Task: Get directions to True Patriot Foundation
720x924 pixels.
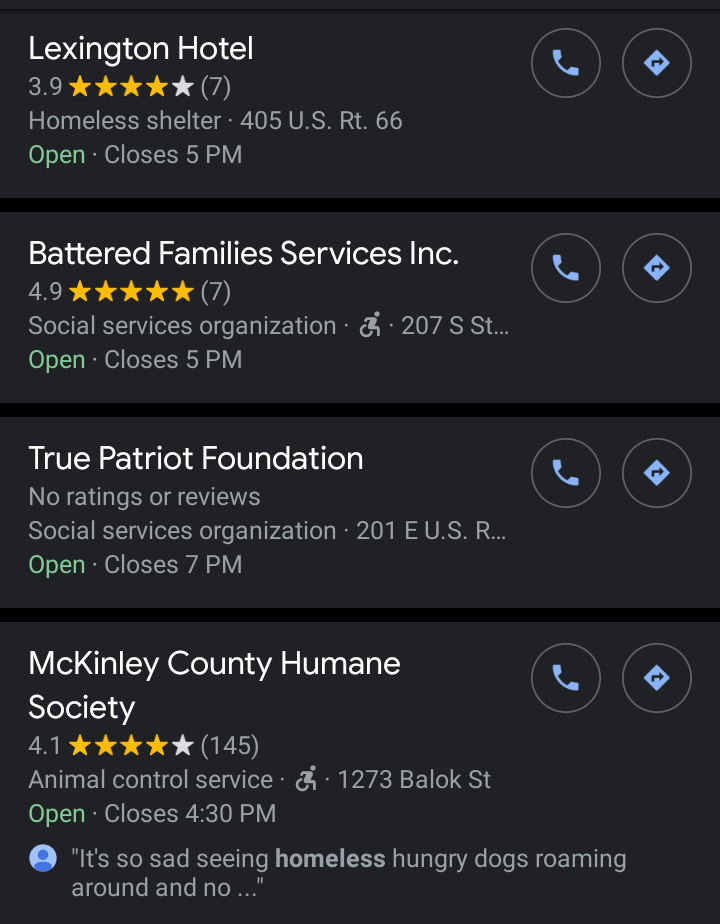Action: [657, 472]
